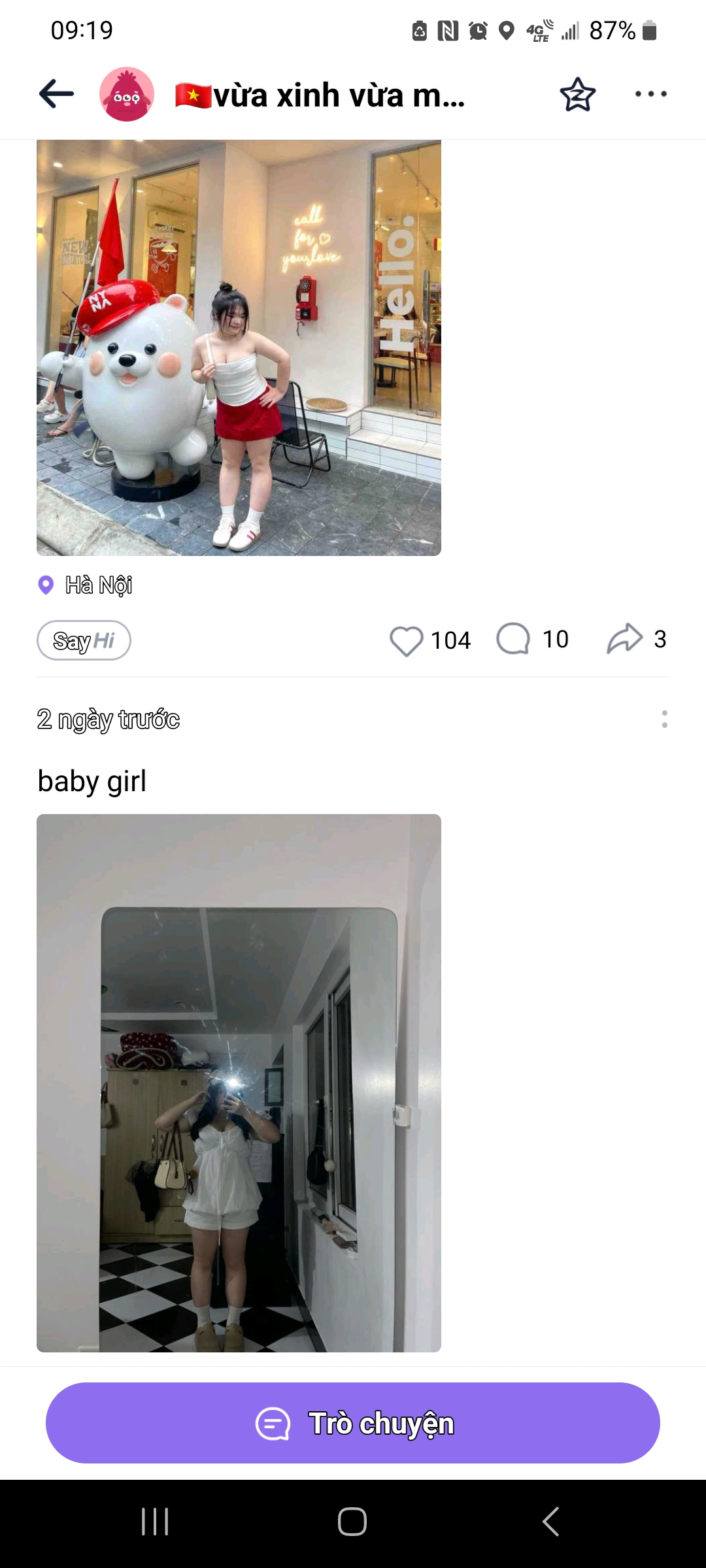The height and width of the screenshot is (1568, 706).
Task: Tap the star follow icon
Action: point(578,95)
